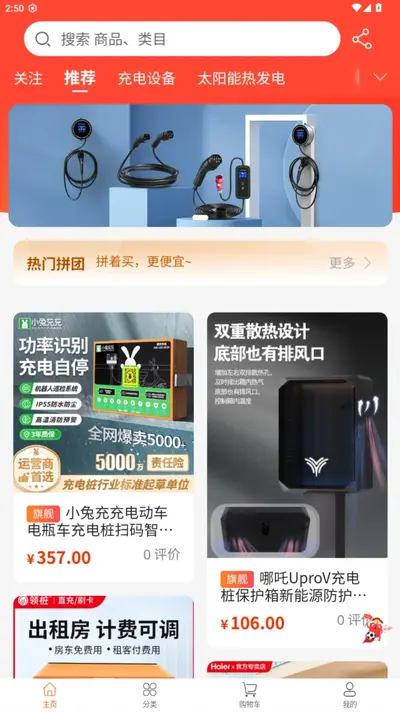400x712 pixels.
Task: Tap 更多 in the 热门拼团 section
Action: tap(350, 263)
